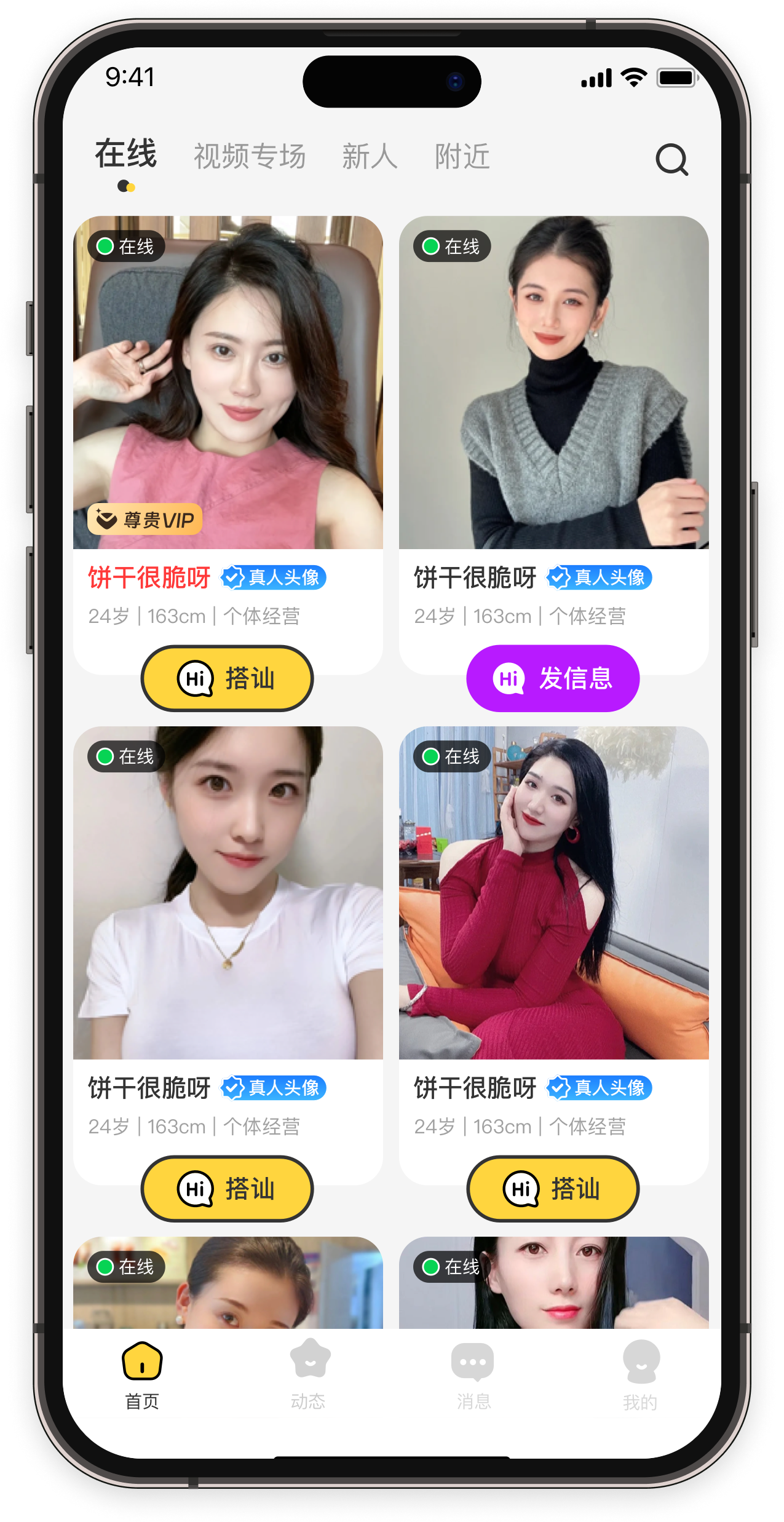Switch to the 新人 tab
Image resolution: width=784 pixels, height=1522 pixels.
pos(370,156)
